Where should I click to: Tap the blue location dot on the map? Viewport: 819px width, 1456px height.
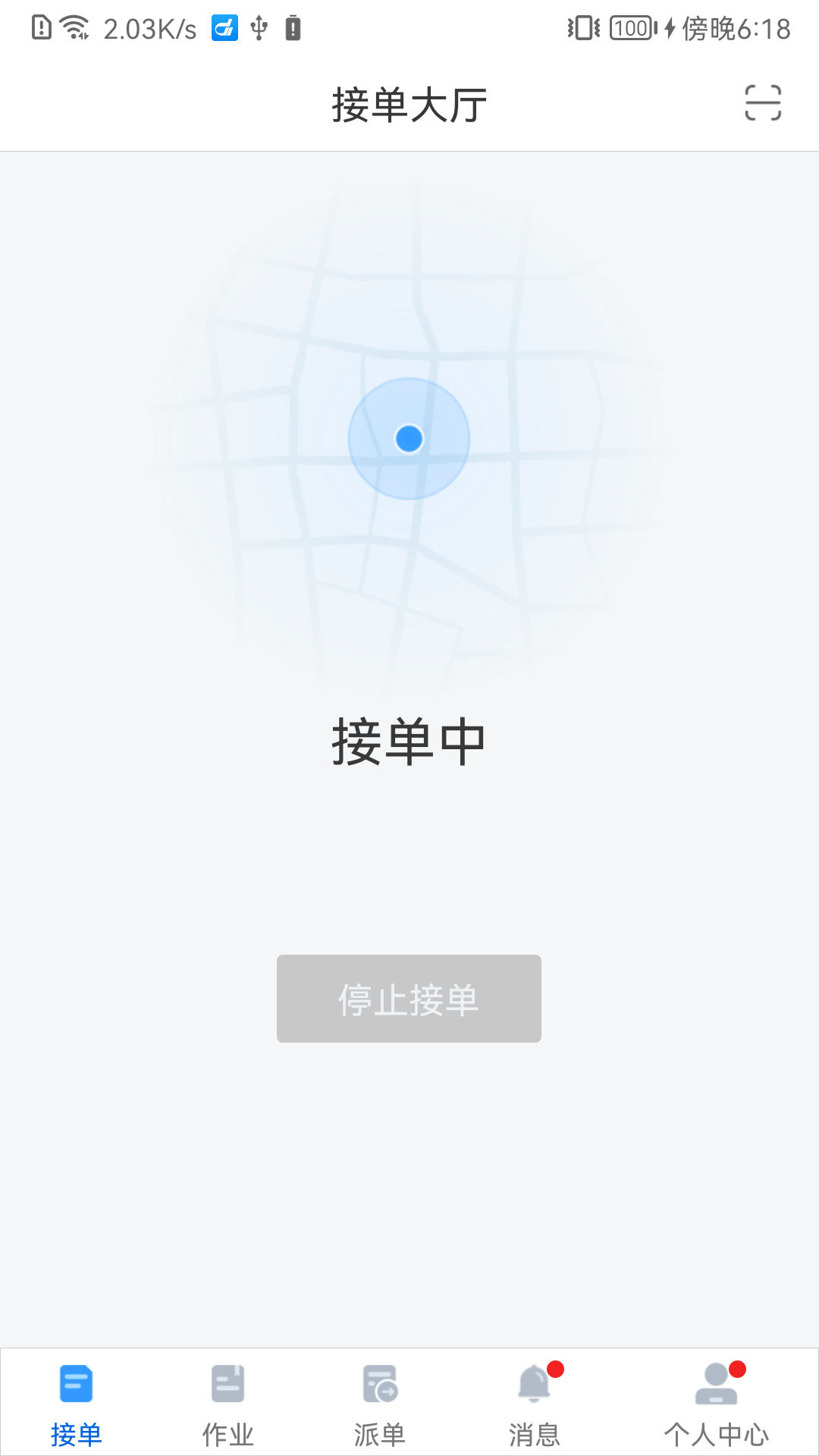click(409, 438)
